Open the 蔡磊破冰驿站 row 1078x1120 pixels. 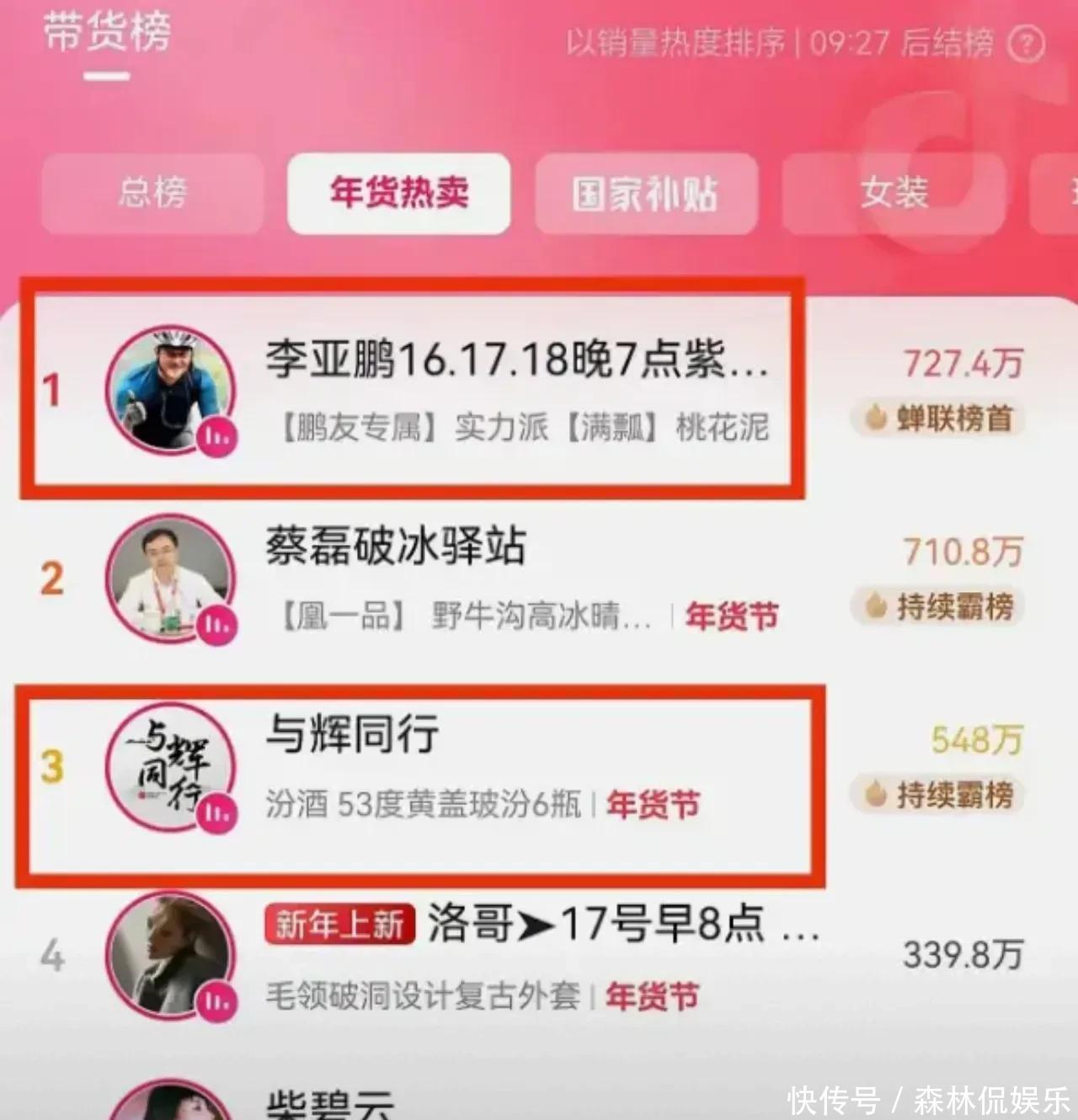(539, 579)
